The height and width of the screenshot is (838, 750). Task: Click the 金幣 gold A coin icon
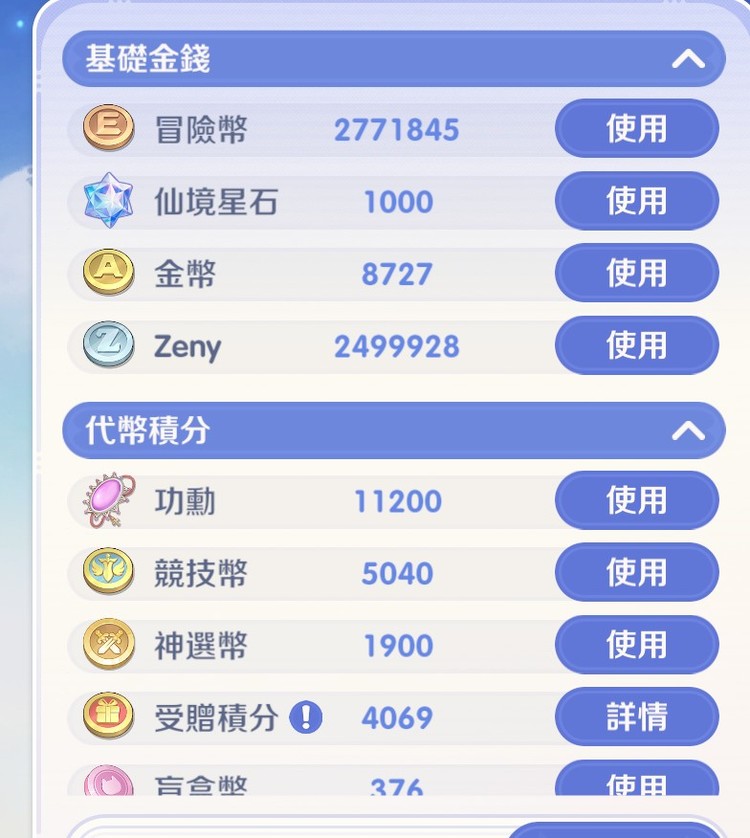point(108,273)
